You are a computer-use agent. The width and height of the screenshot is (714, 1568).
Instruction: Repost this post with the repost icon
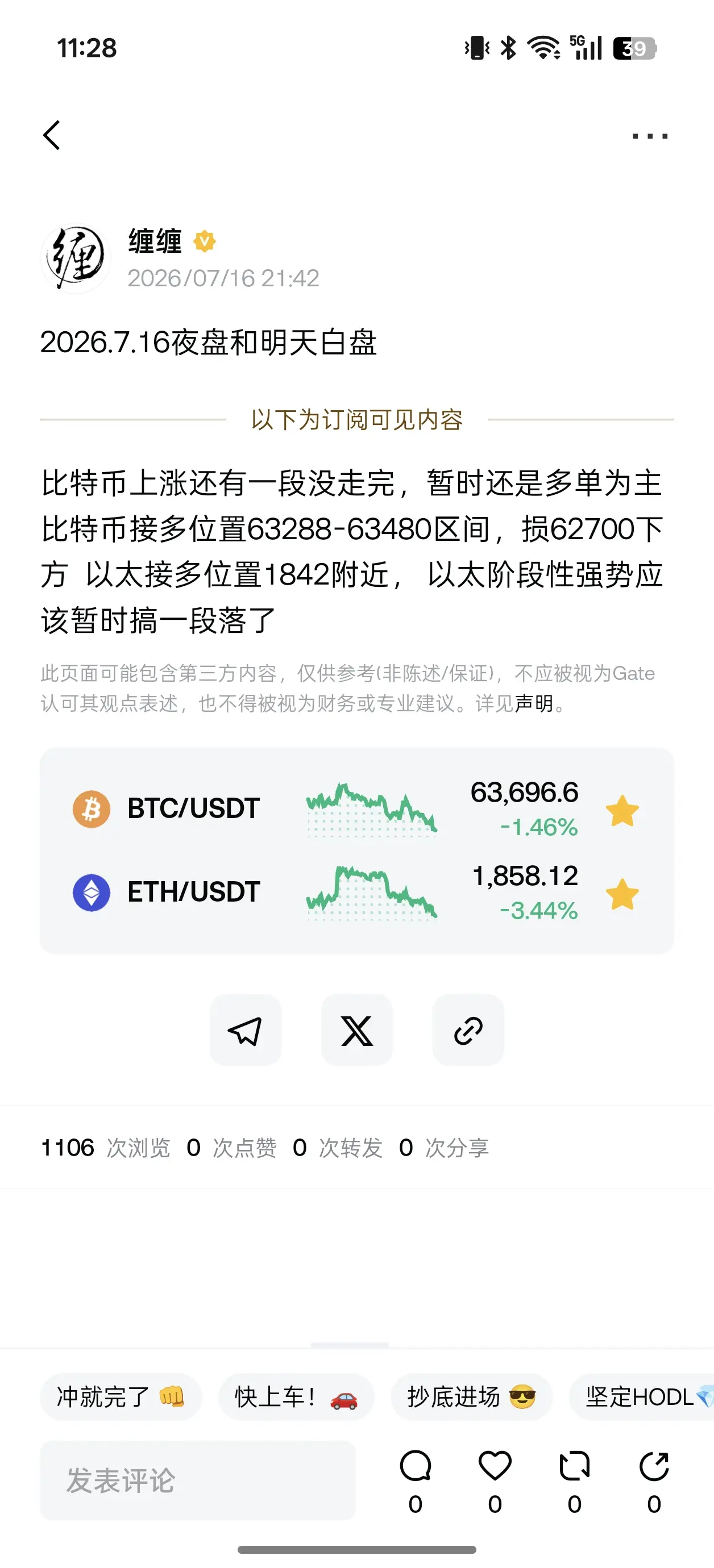575,1481
